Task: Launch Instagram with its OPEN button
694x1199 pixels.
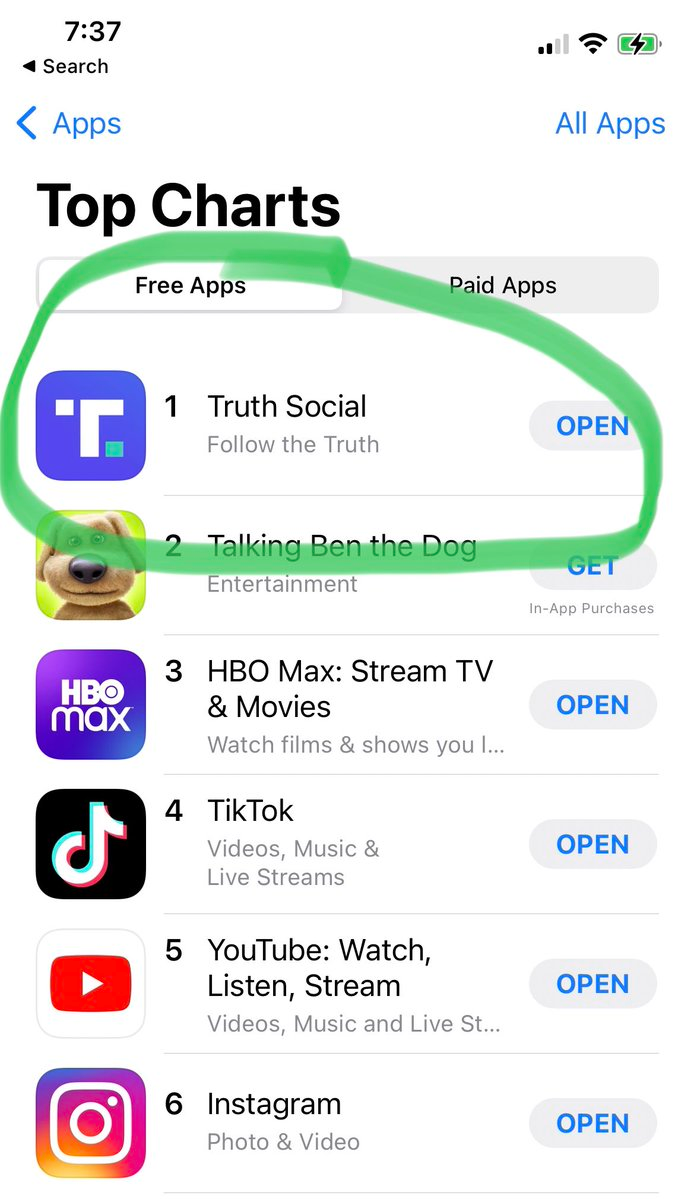Action: [x=592, y=1123]
